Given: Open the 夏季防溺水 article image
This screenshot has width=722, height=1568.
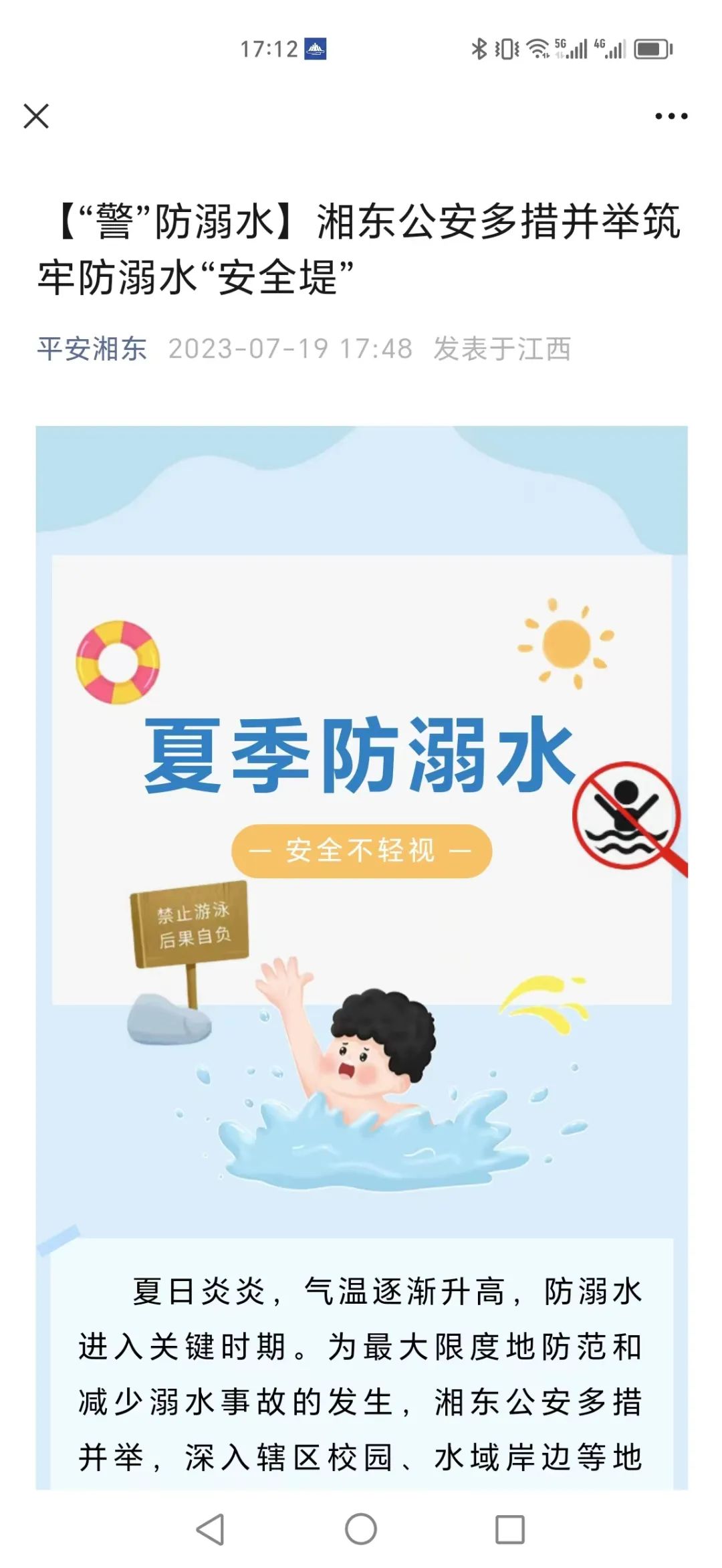Looking at the screenshot, I should click(x=361, y=829).
